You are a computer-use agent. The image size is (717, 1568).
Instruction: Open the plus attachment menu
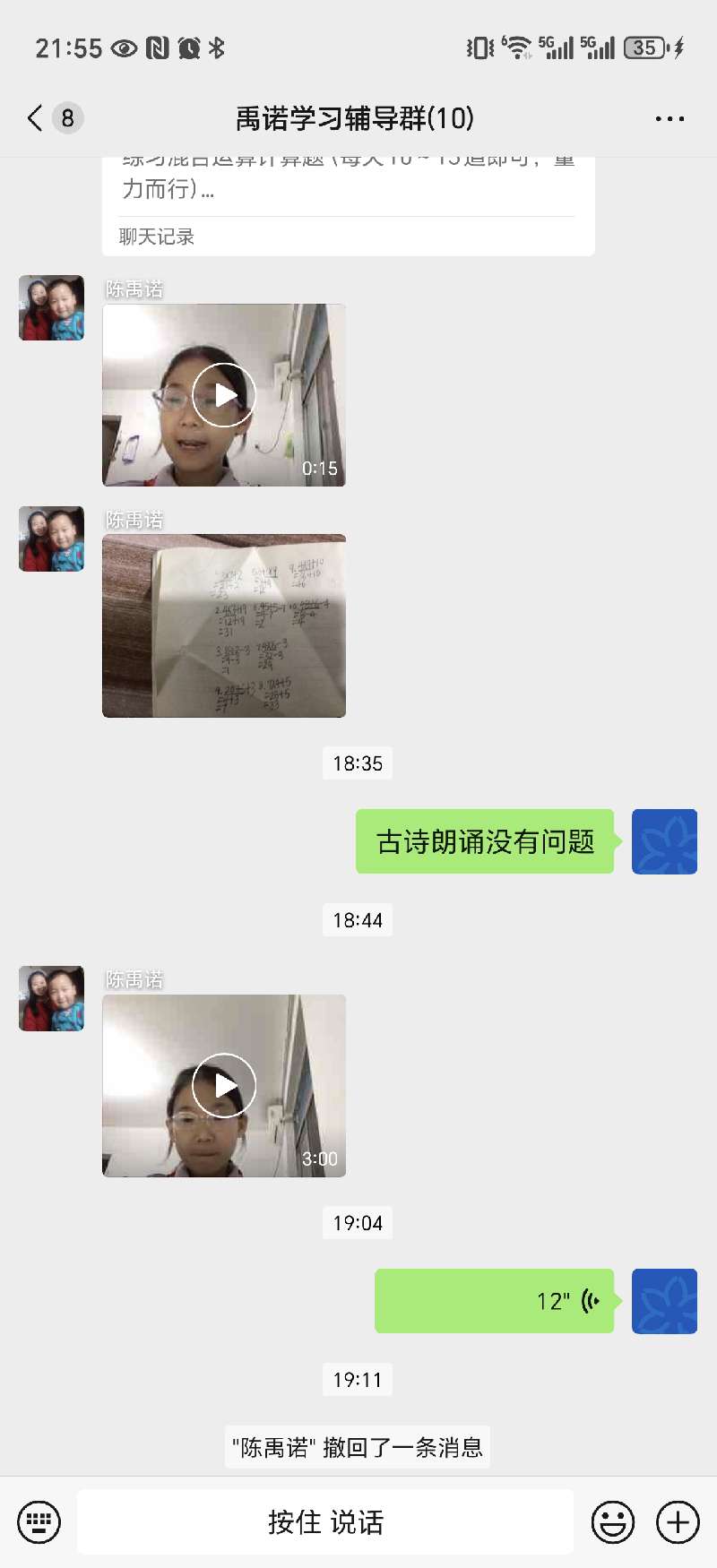[678, 1521]
